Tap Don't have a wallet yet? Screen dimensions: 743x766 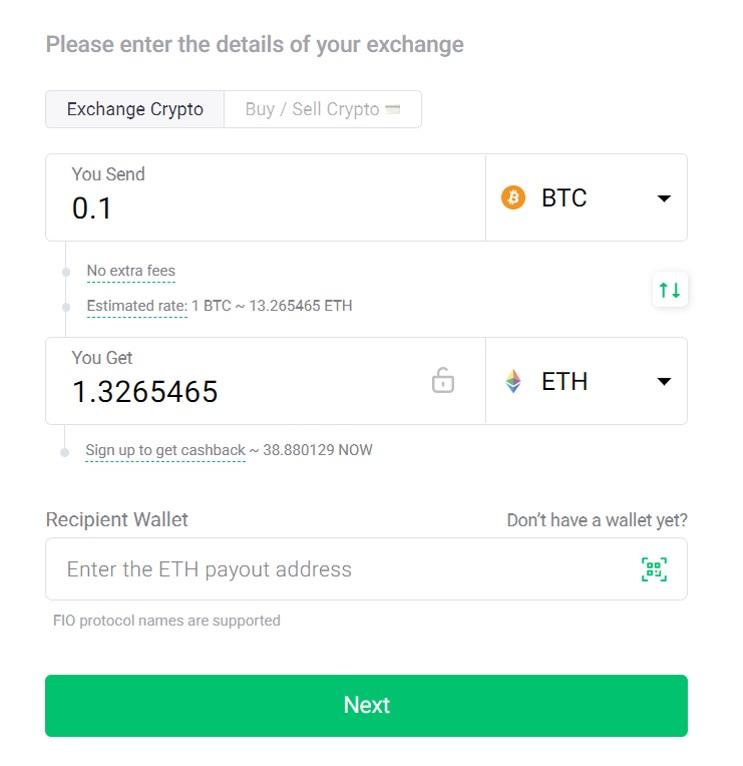pos(597,520)
